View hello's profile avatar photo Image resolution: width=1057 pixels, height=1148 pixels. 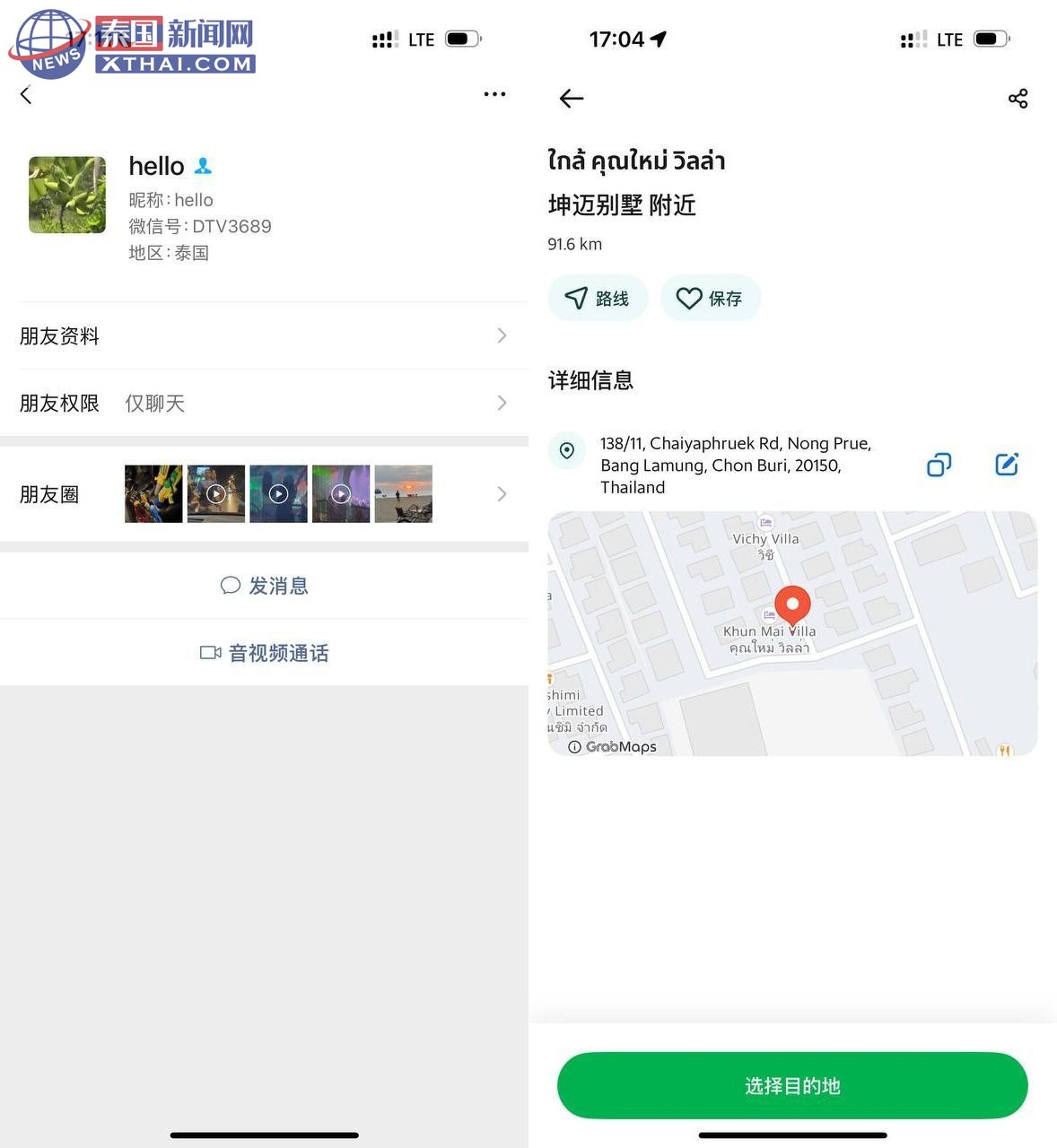coord(67,196)
